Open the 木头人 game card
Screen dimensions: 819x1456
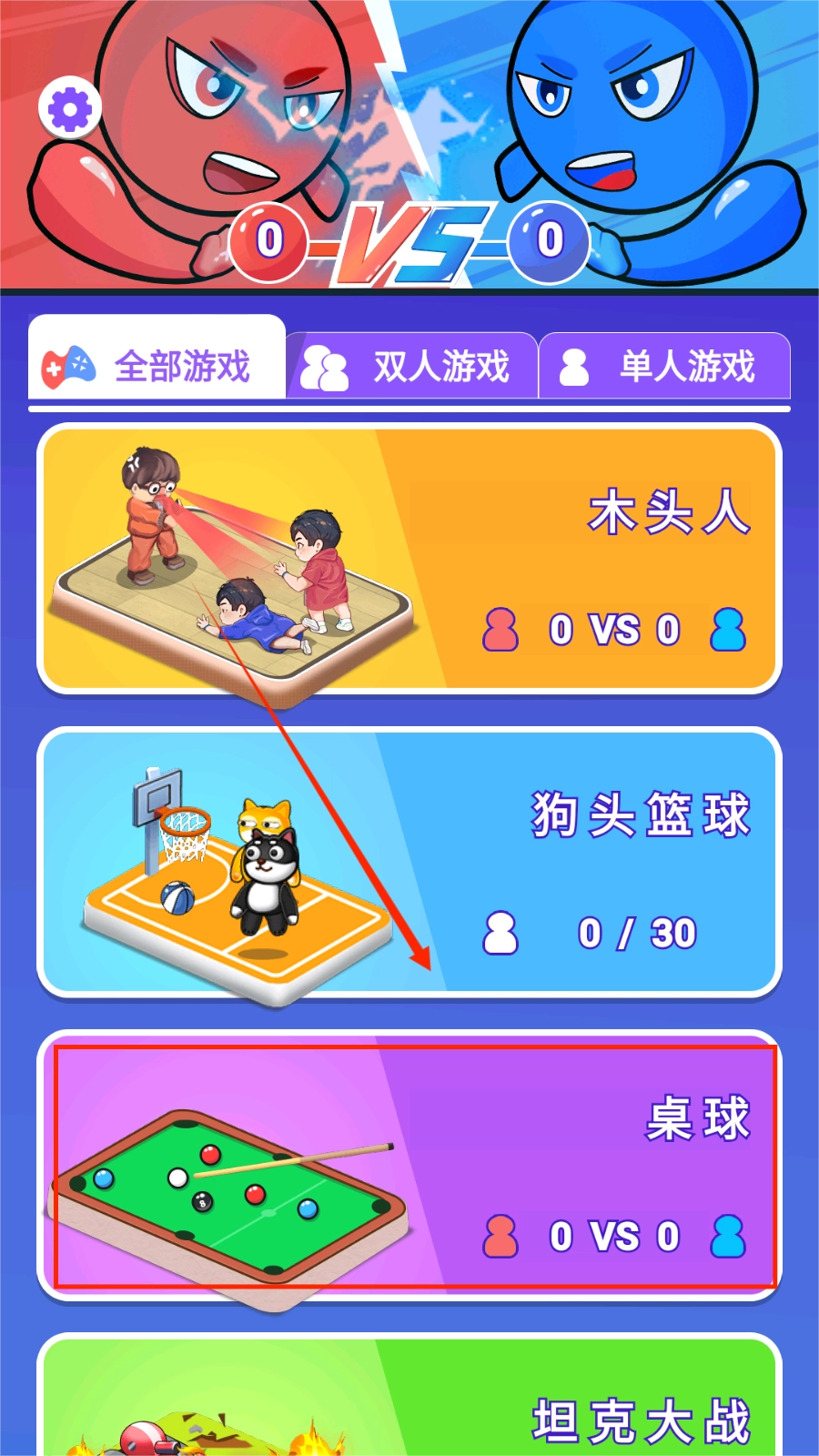pos(409,558)
